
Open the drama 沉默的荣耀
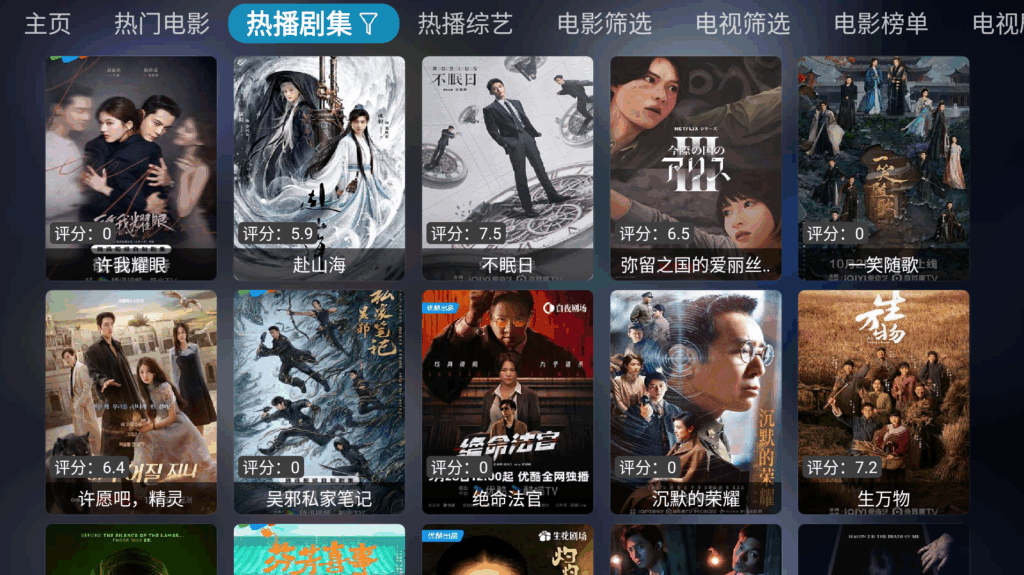[695, 401]
